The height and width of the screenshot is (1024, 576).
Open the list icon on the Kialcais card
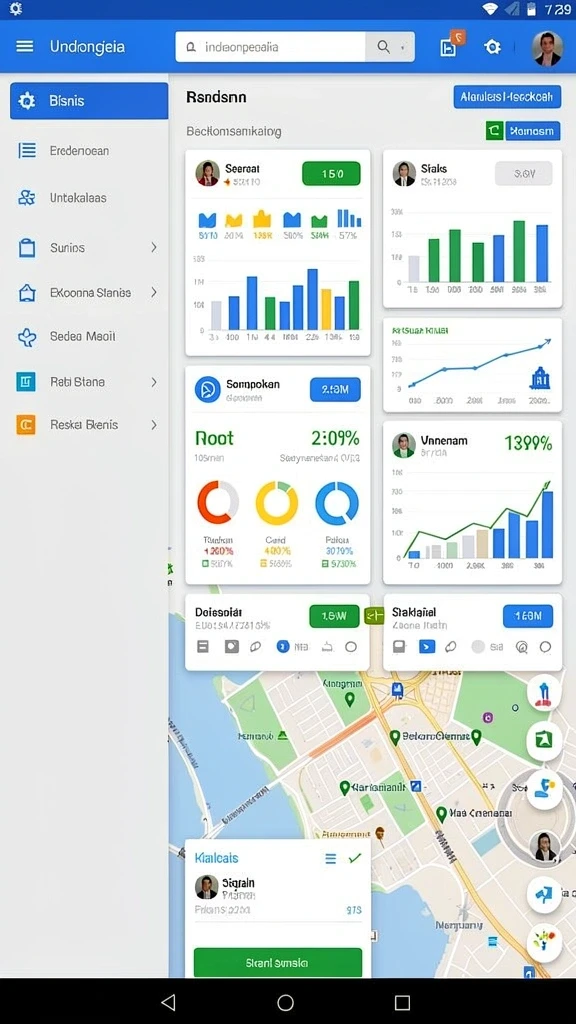[330, 859]
